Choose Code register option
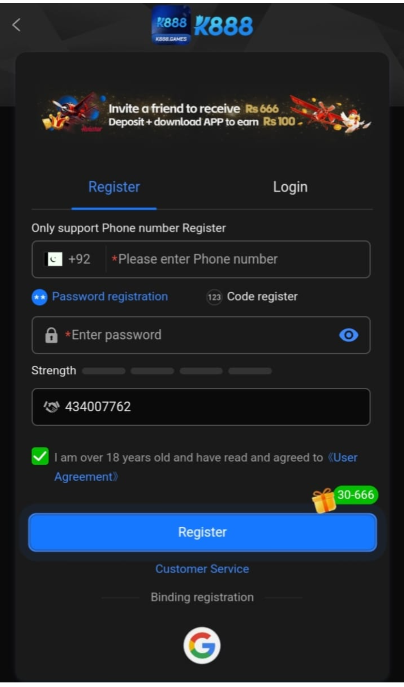Screen dimensions: 404x687 [x=252, y=297]
